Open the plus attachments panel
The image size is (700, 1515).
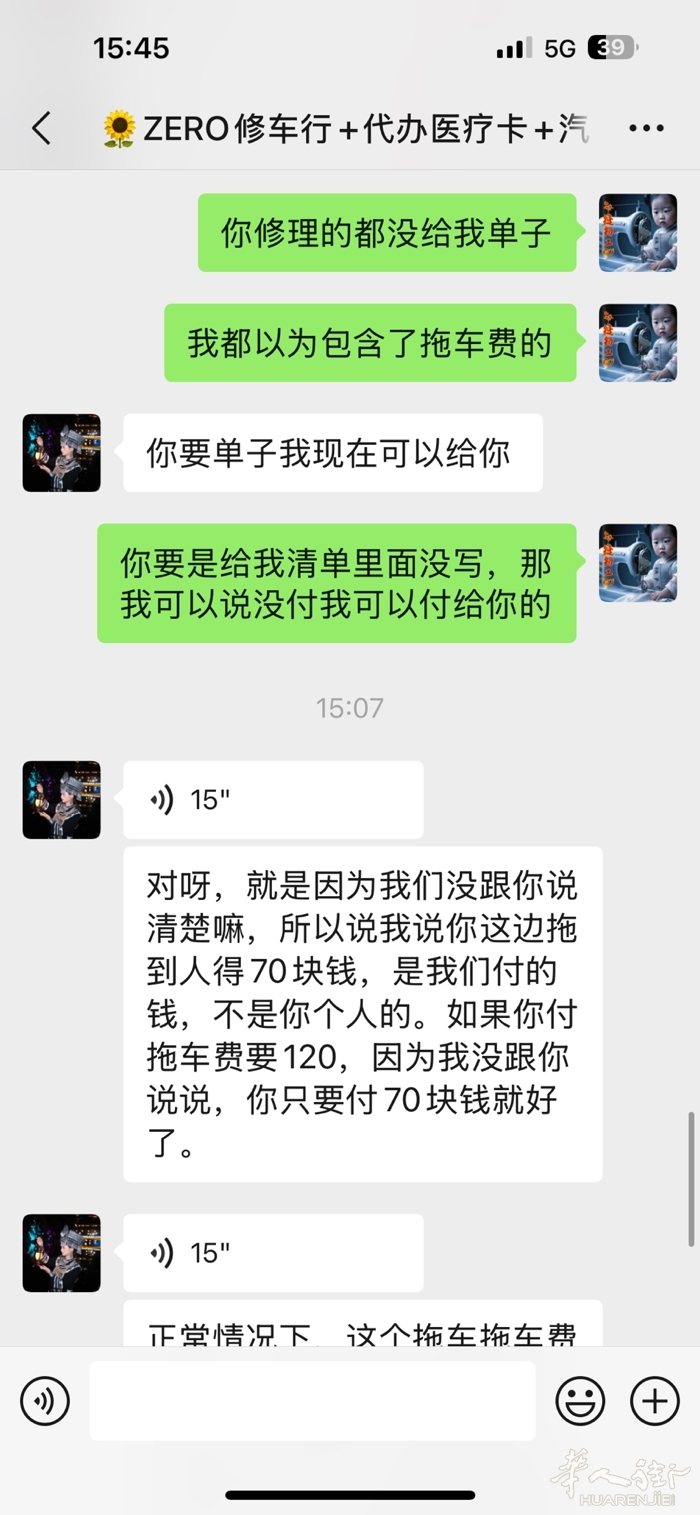coord(654,1400)
